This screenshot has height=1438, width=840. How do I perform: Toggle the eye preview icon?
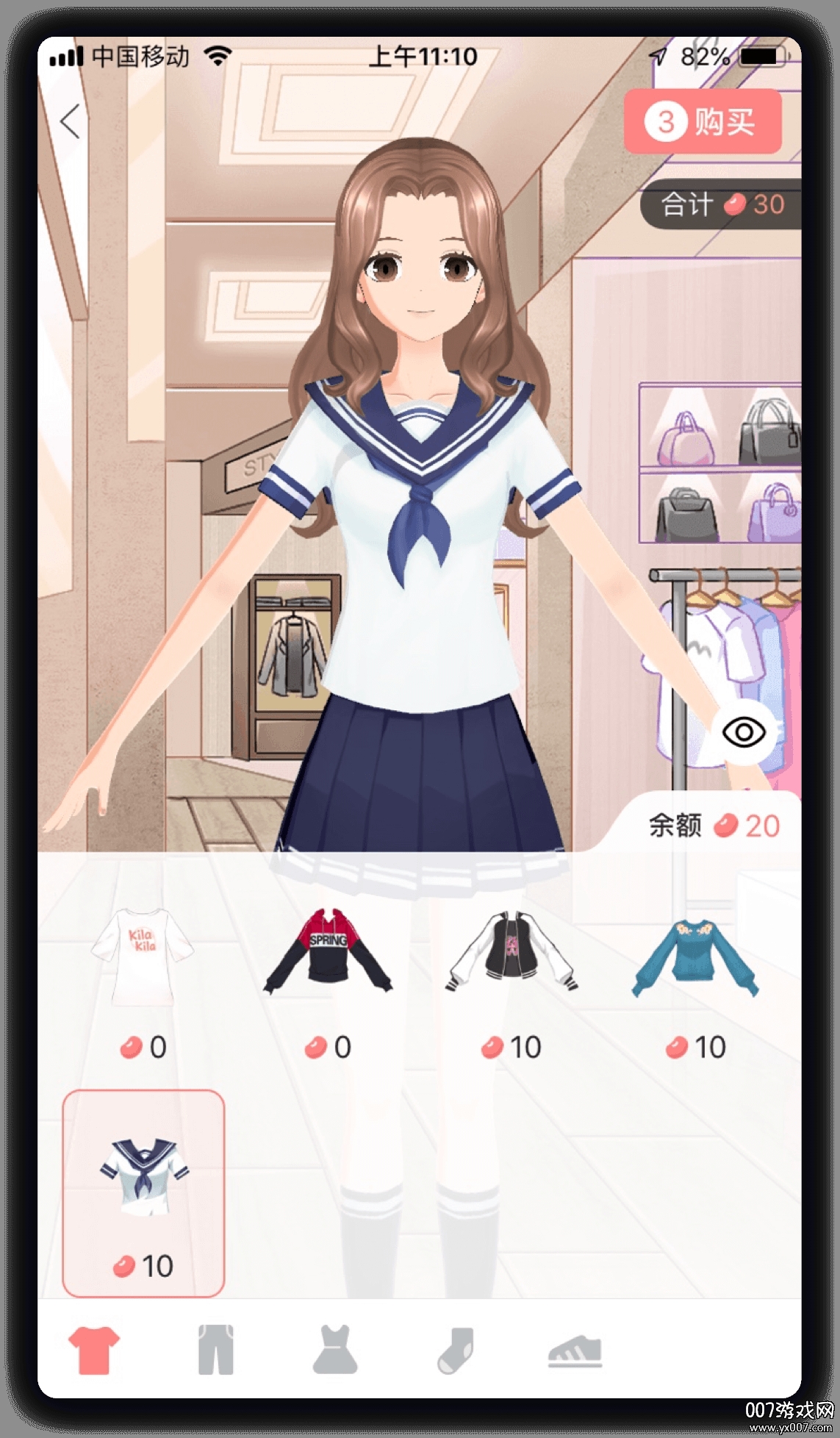[x=744, y=732]
